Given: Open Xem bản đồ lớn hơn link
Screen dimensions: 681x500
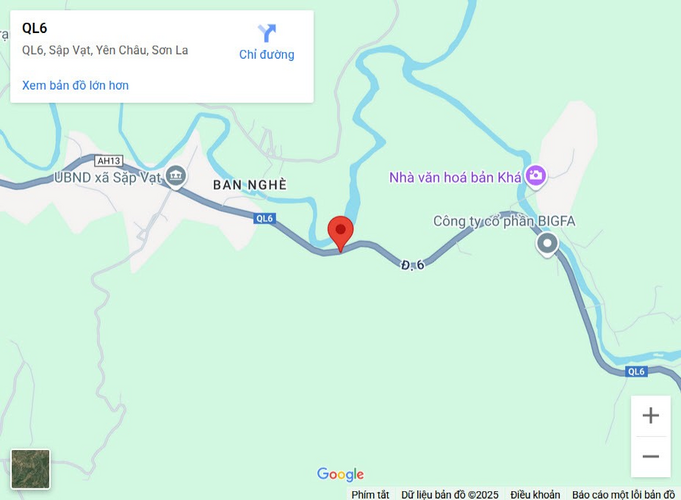Looking at the screenshot, I should 76,85.
